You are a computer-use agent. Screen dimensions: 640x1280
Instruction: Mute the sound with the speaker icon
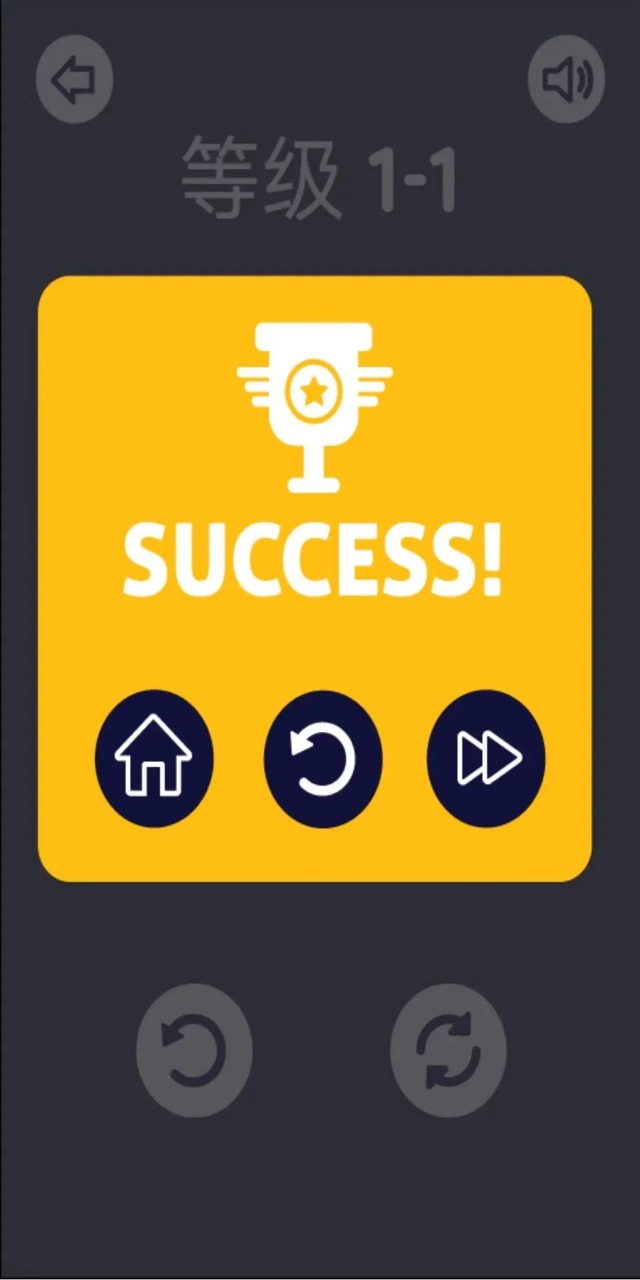(567, 80)
